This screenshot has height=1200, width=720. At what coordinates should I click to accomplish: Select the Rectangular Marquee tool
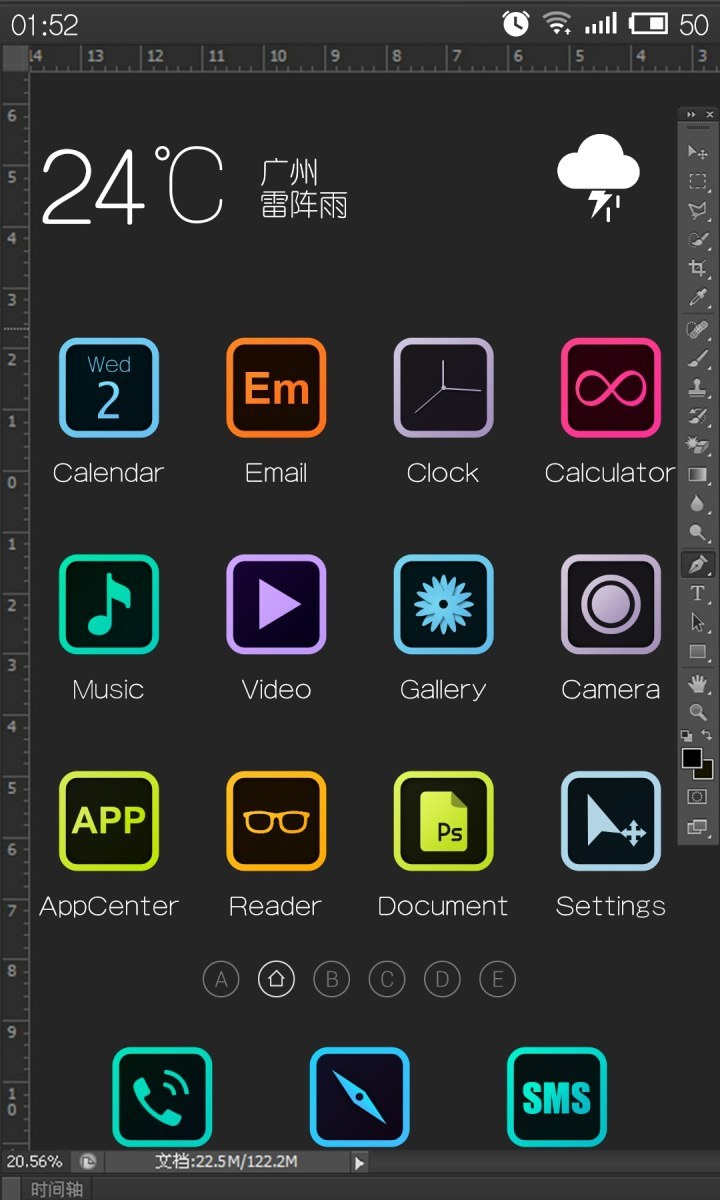(697, 180)
